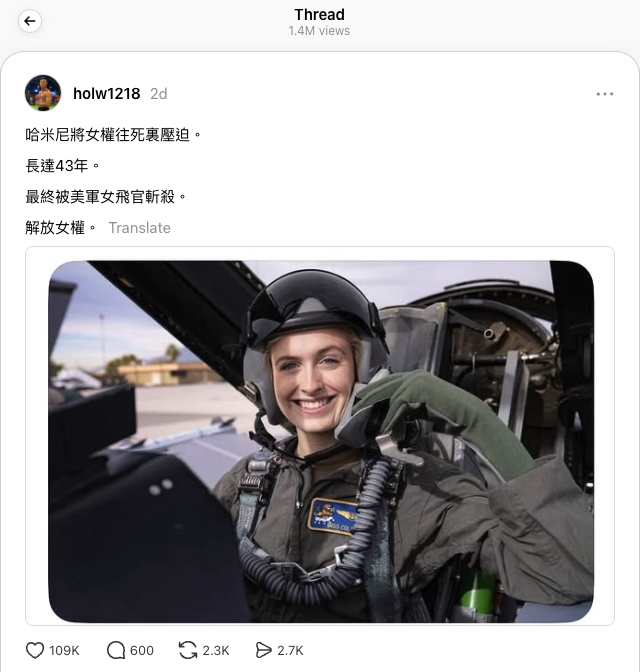Open holw1218's profile avatar
Image resolution: width=640 pixels, height=672 pixels.
click(x=43, y=93)
